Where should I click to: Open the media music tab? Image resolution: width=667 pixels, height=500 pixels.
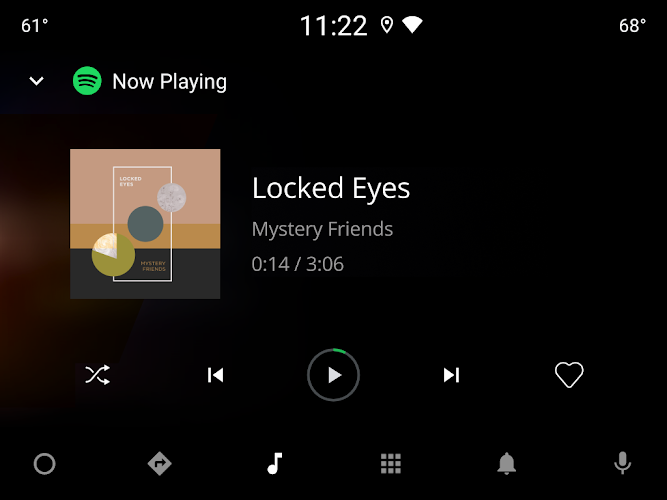click(275, 463)
